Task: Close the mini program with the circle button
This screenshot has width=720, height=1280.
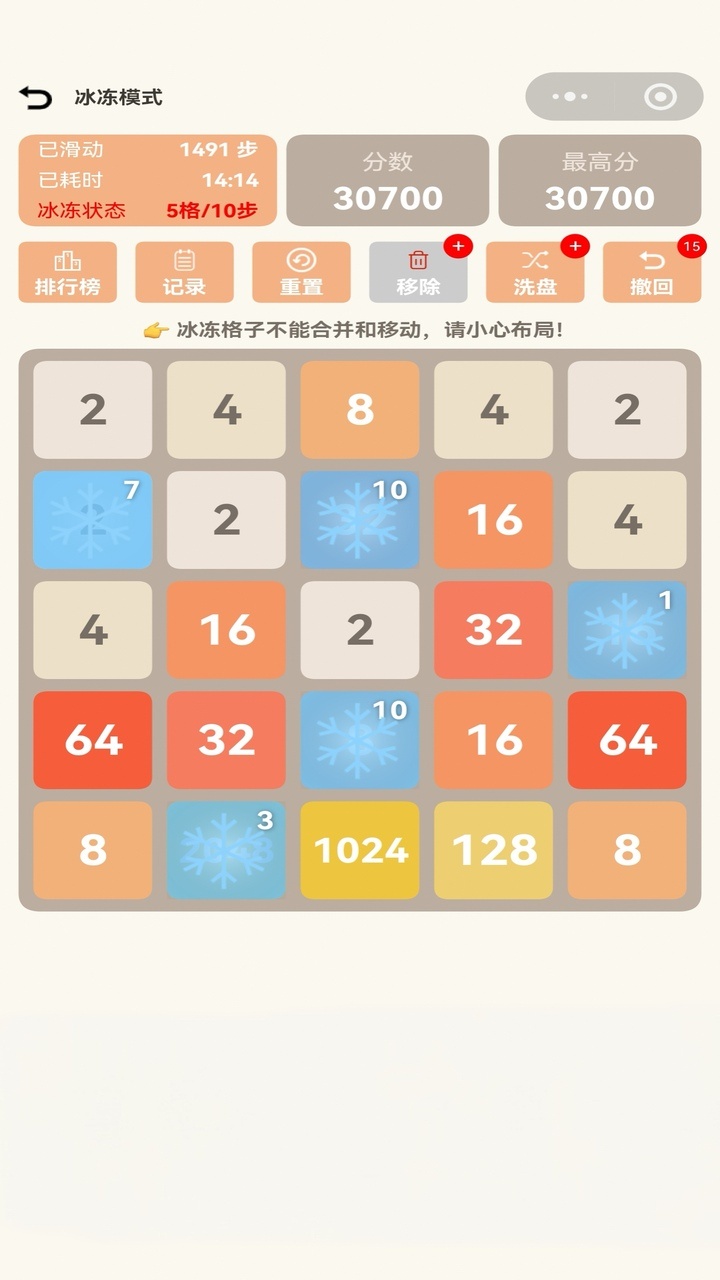Action: click(x=660, y=97)
